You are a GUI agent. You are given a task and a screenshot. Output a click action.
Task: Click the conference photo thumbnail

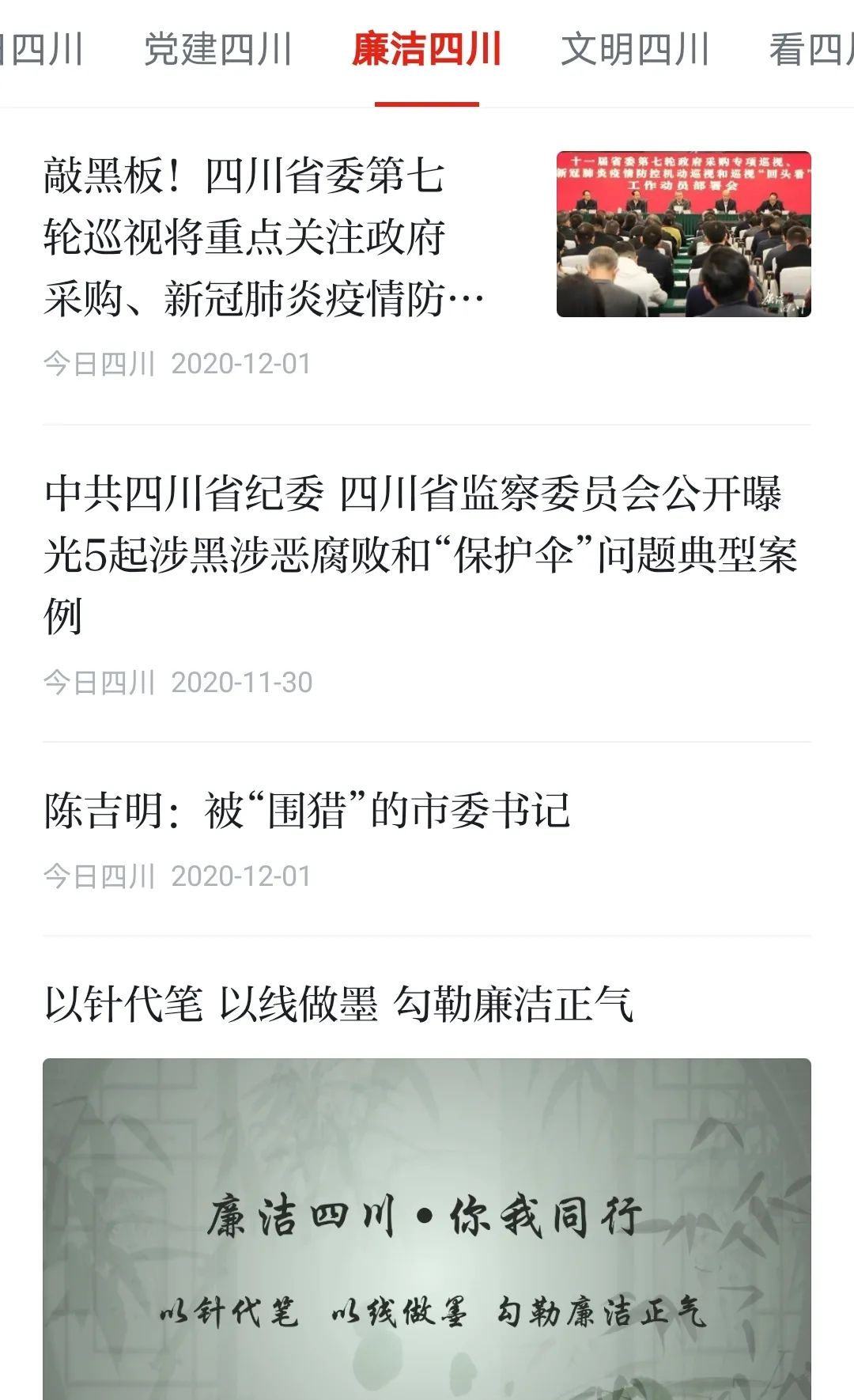point(685,233)
